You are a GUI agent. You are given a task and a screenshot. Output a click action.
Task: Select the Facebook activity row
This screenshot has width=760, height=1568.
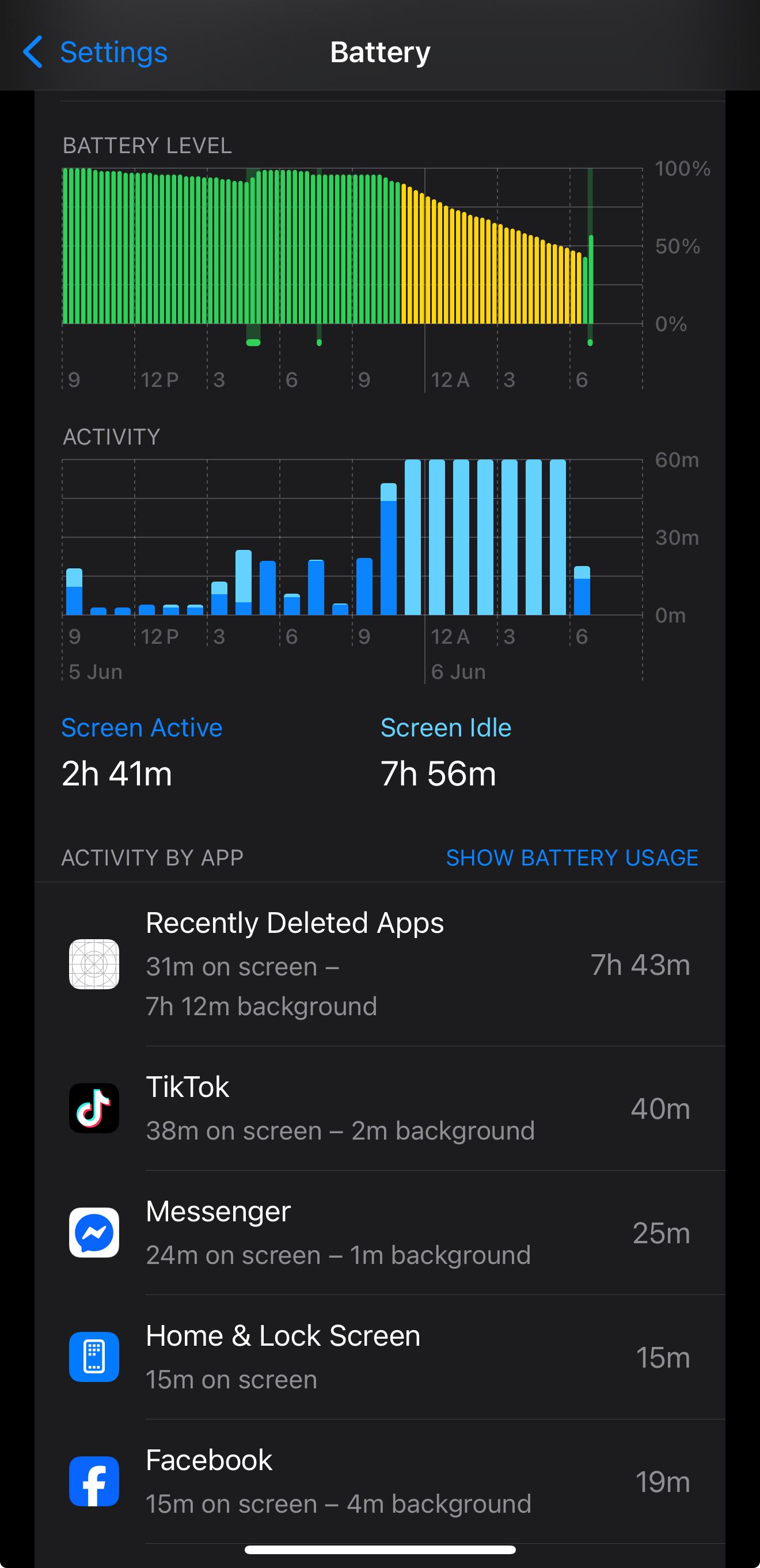pos(379,1481)
